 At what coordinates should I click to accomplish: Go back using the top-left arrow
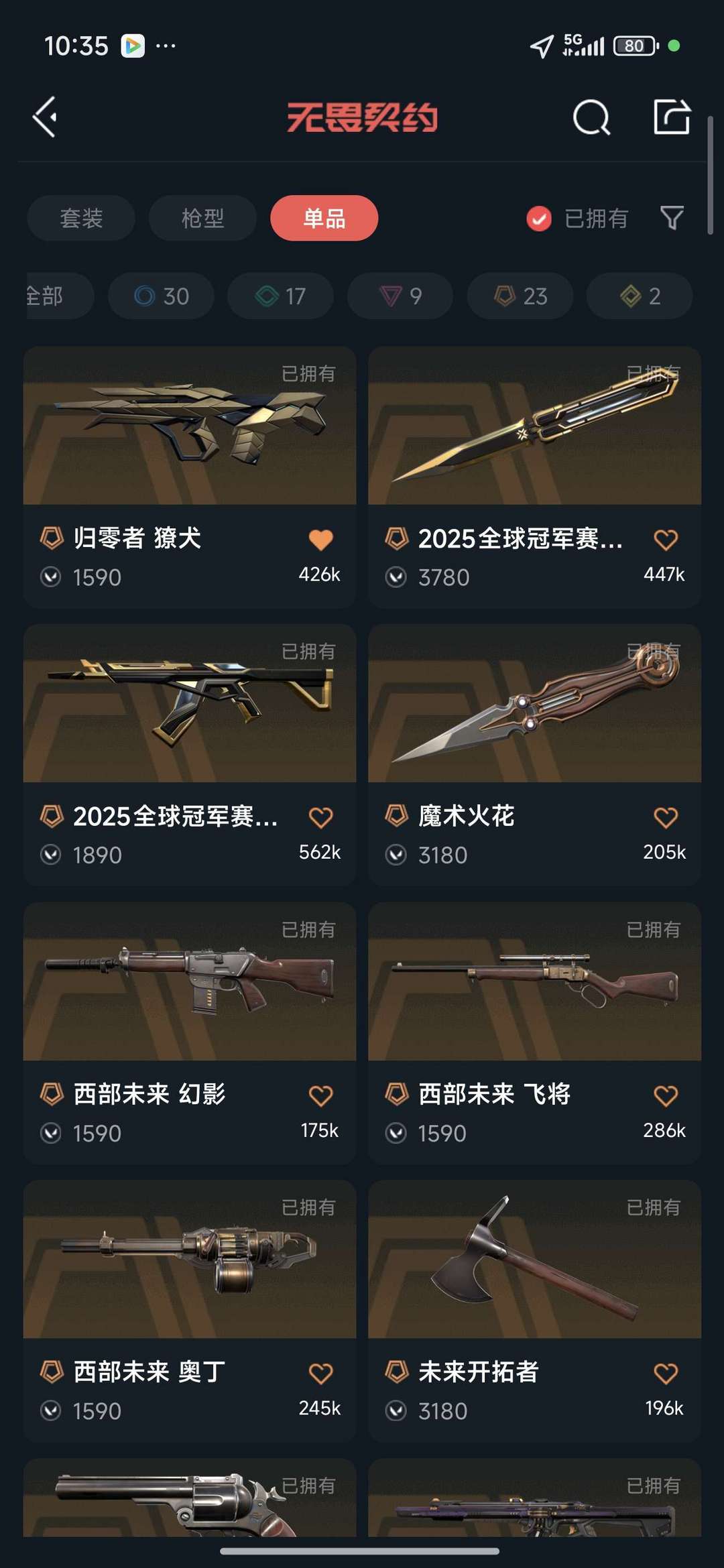coord(46,117)
